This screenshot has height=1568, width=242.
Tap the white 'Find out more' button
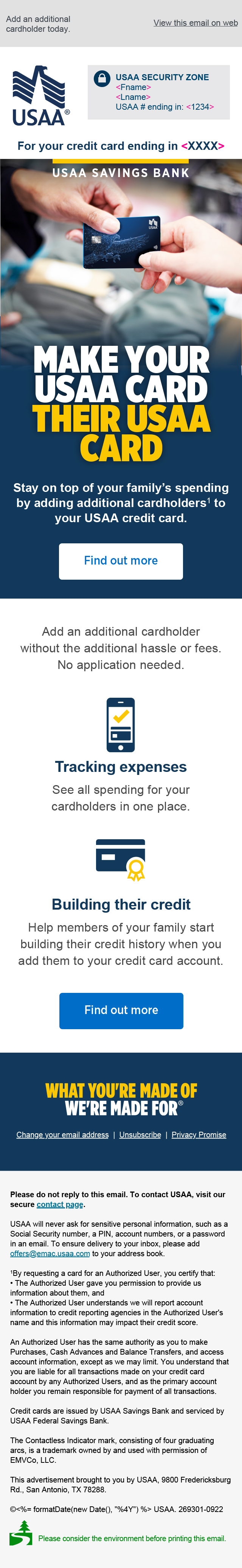pyautogui.click(x=121, y=561)
